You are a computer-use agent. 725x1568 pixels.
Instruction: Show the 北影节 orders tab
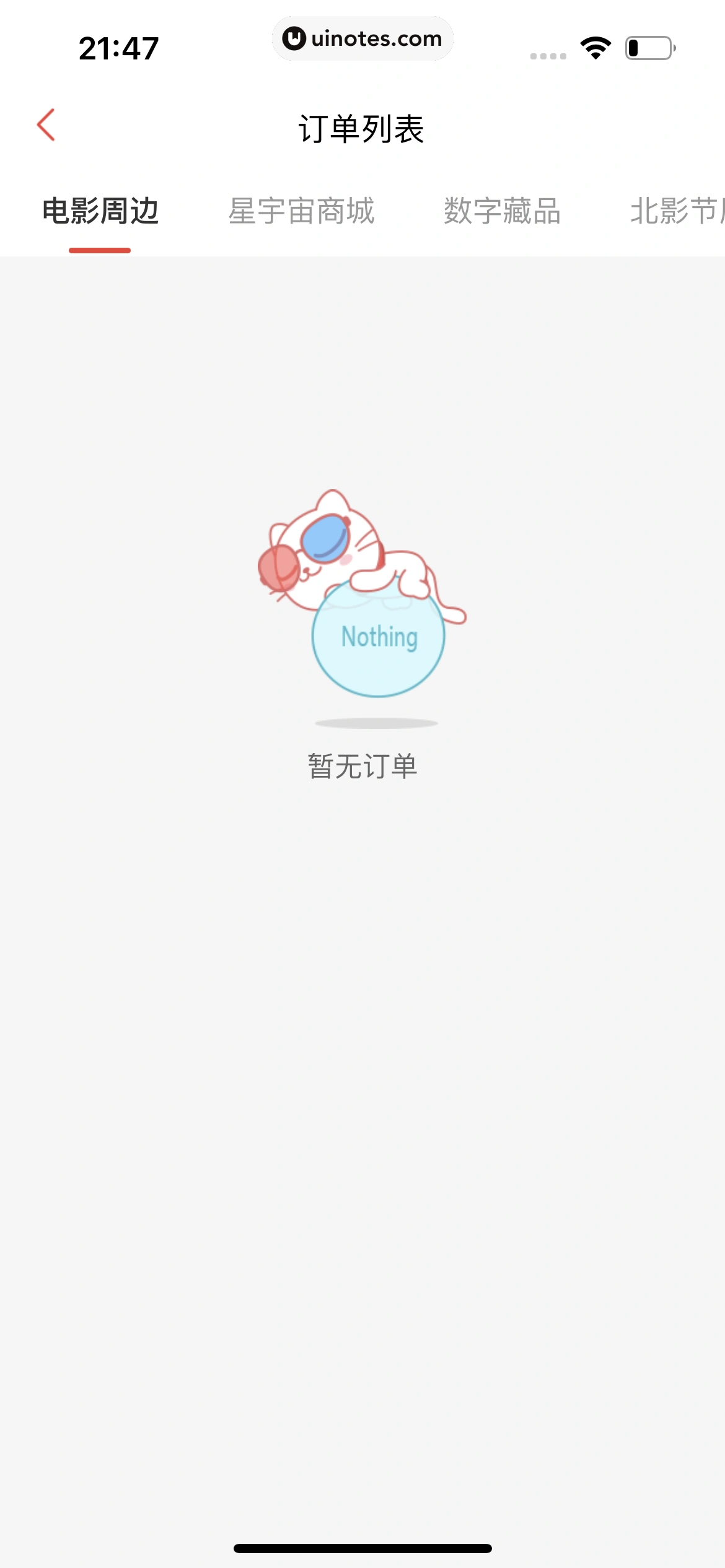pyautogui.click(x=675, y=211)
